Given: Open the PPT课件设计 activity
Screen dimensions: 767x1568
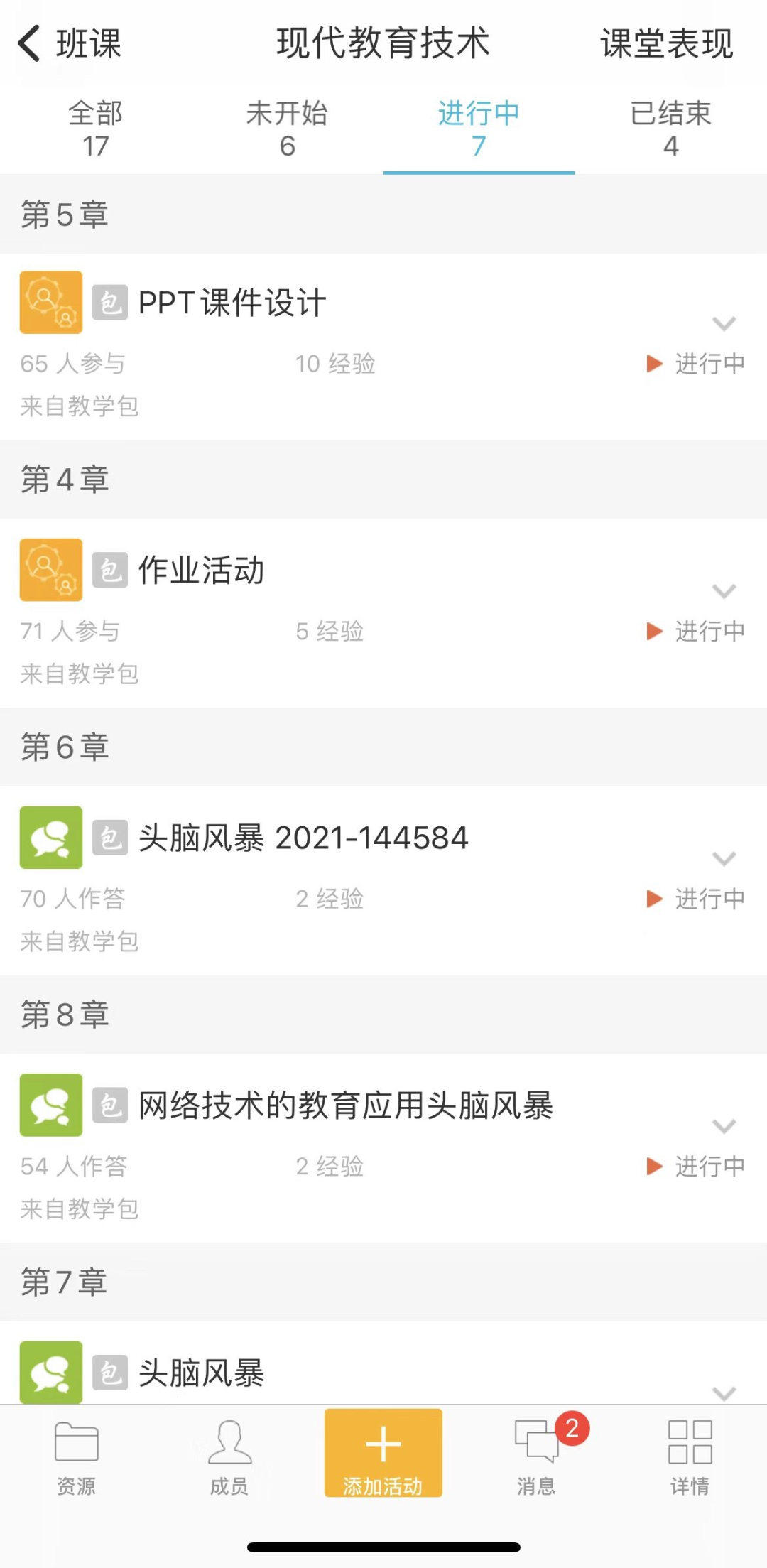Looking at the screenshot, I should point(383,347).
